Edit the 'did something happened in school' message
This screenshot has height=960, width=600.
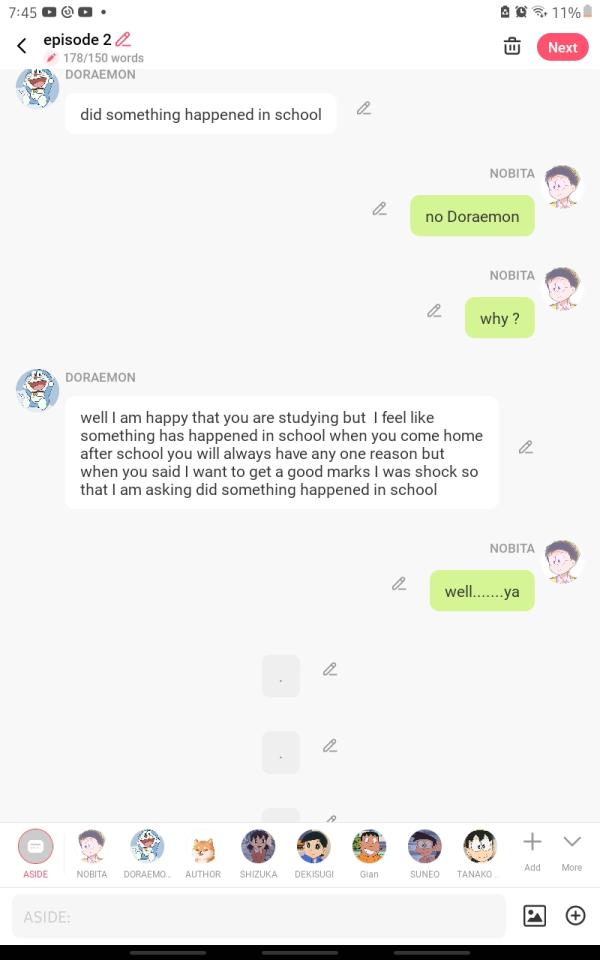coord(364,108)
